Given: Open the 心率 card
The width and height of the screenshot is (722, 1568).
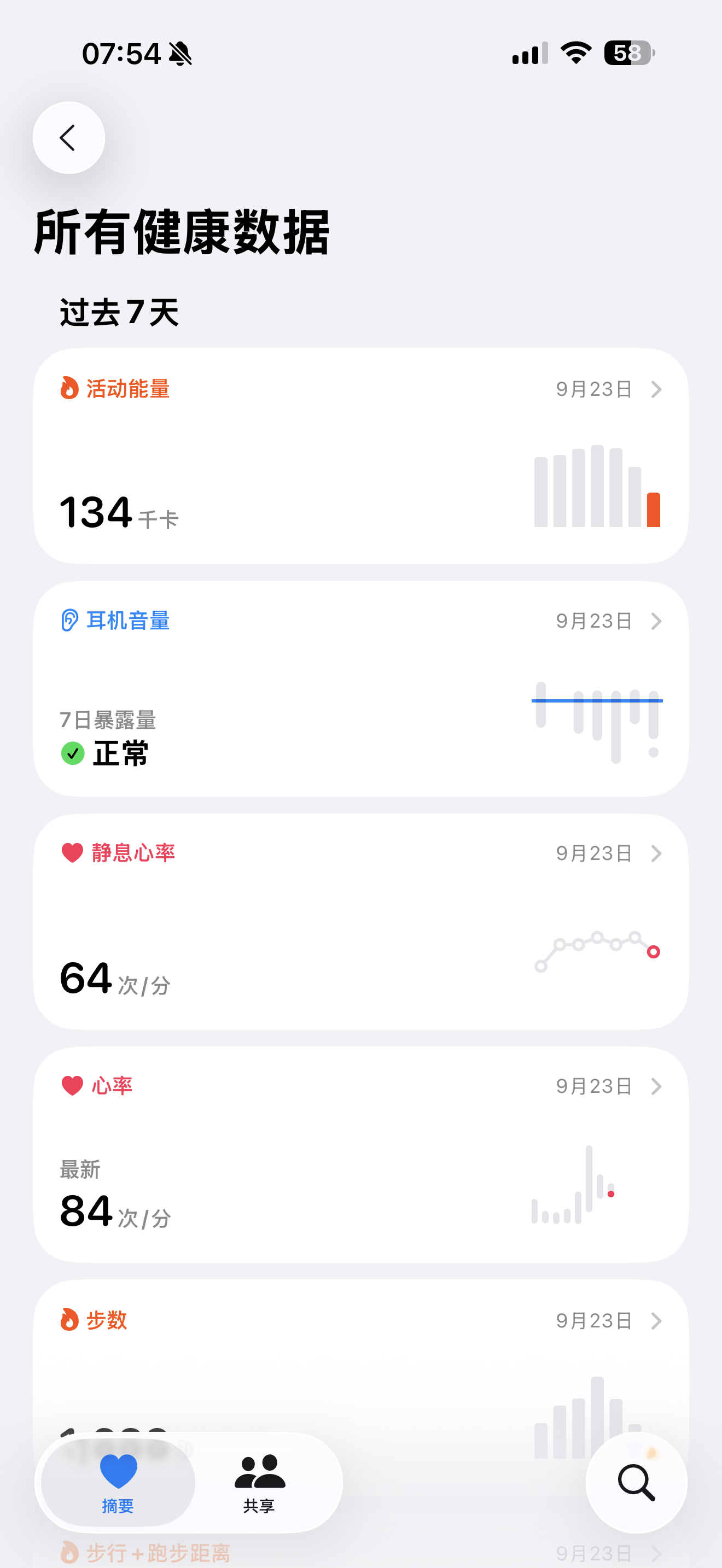Looking at the screenshot, I should (x=360, y=1154).
